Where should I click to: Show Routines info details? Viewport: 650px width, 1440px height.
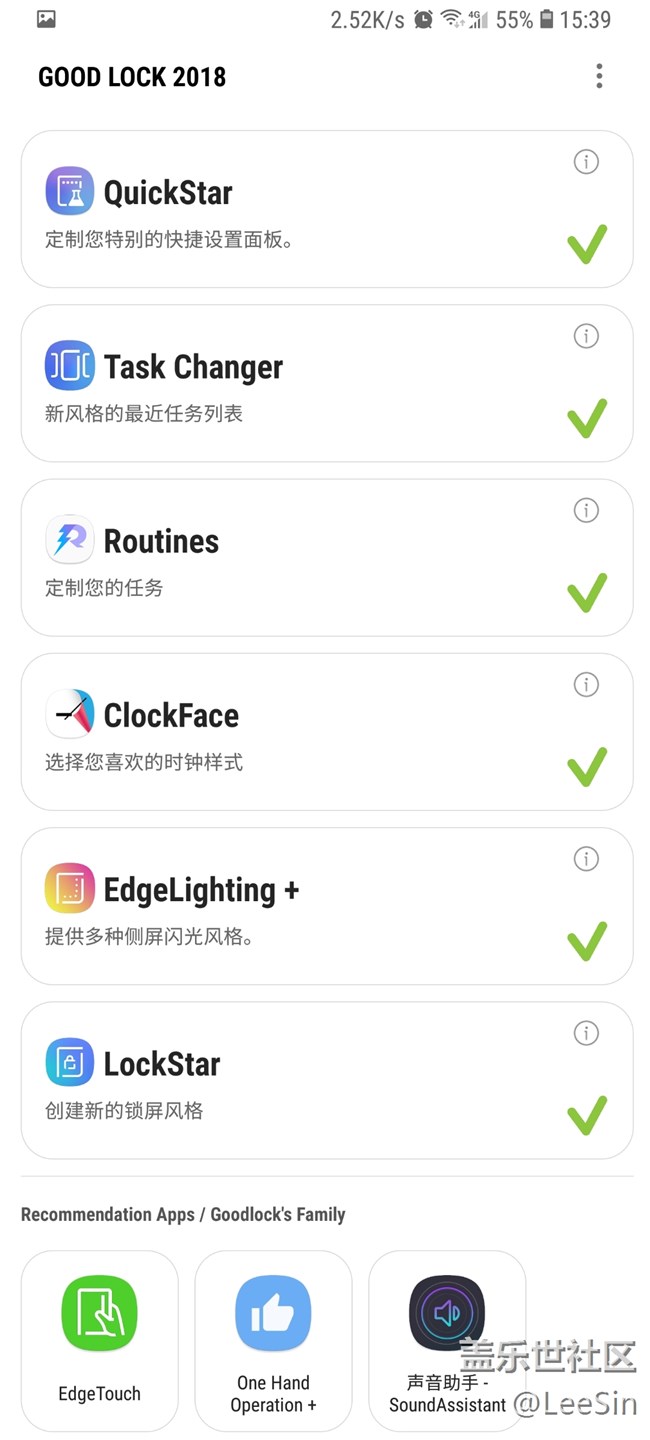coord(586,510)
